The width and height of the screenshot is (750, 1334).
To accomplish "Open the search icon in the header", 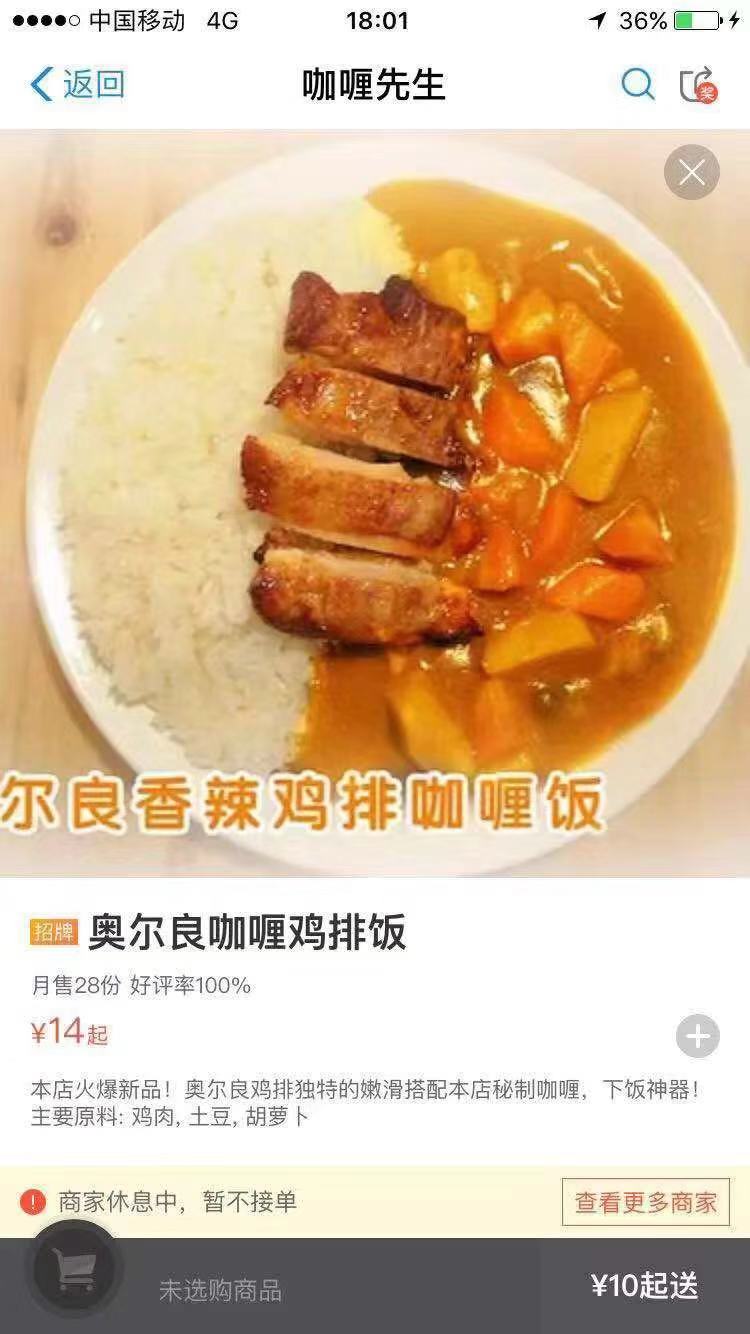I will point(637,84).
